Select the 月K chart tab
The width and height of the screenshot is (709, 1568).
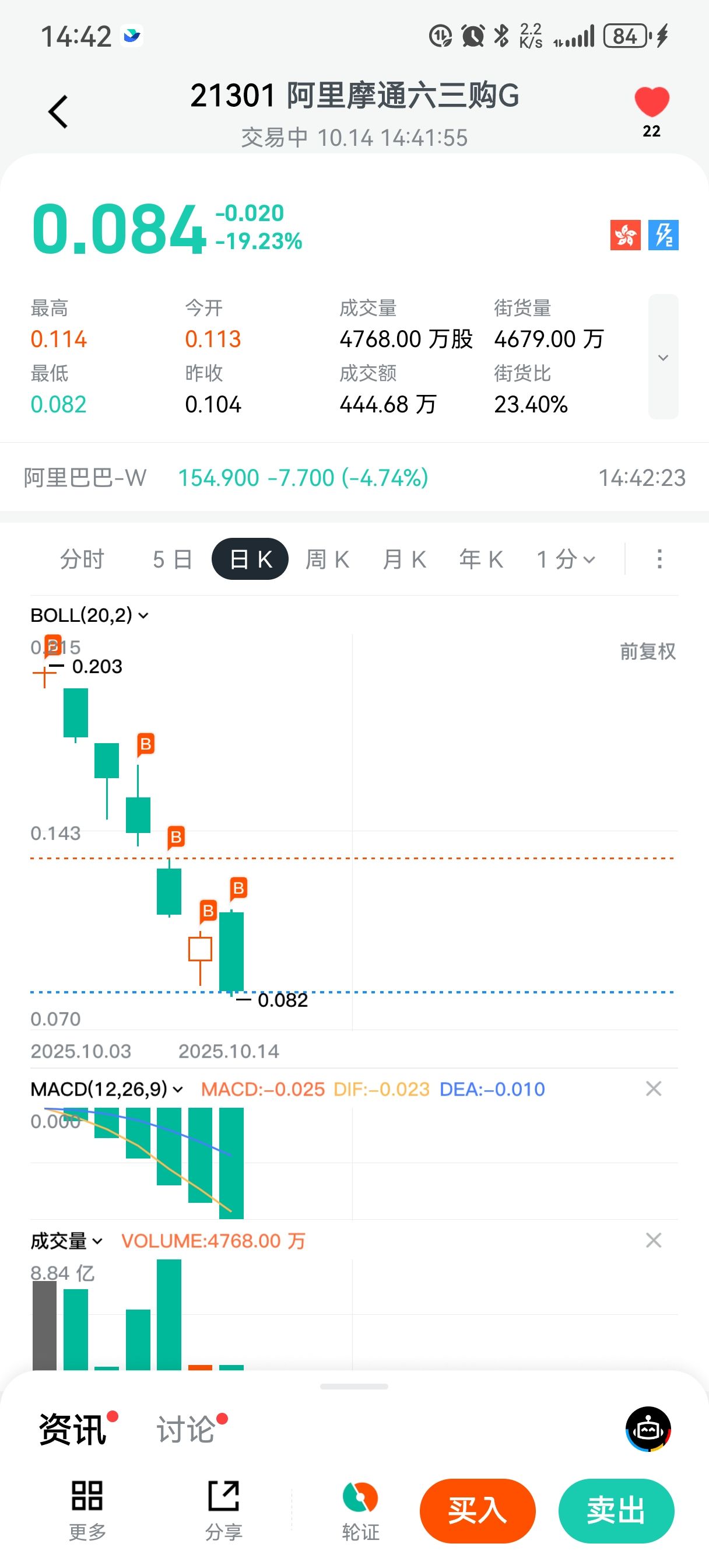click(404, 559)
